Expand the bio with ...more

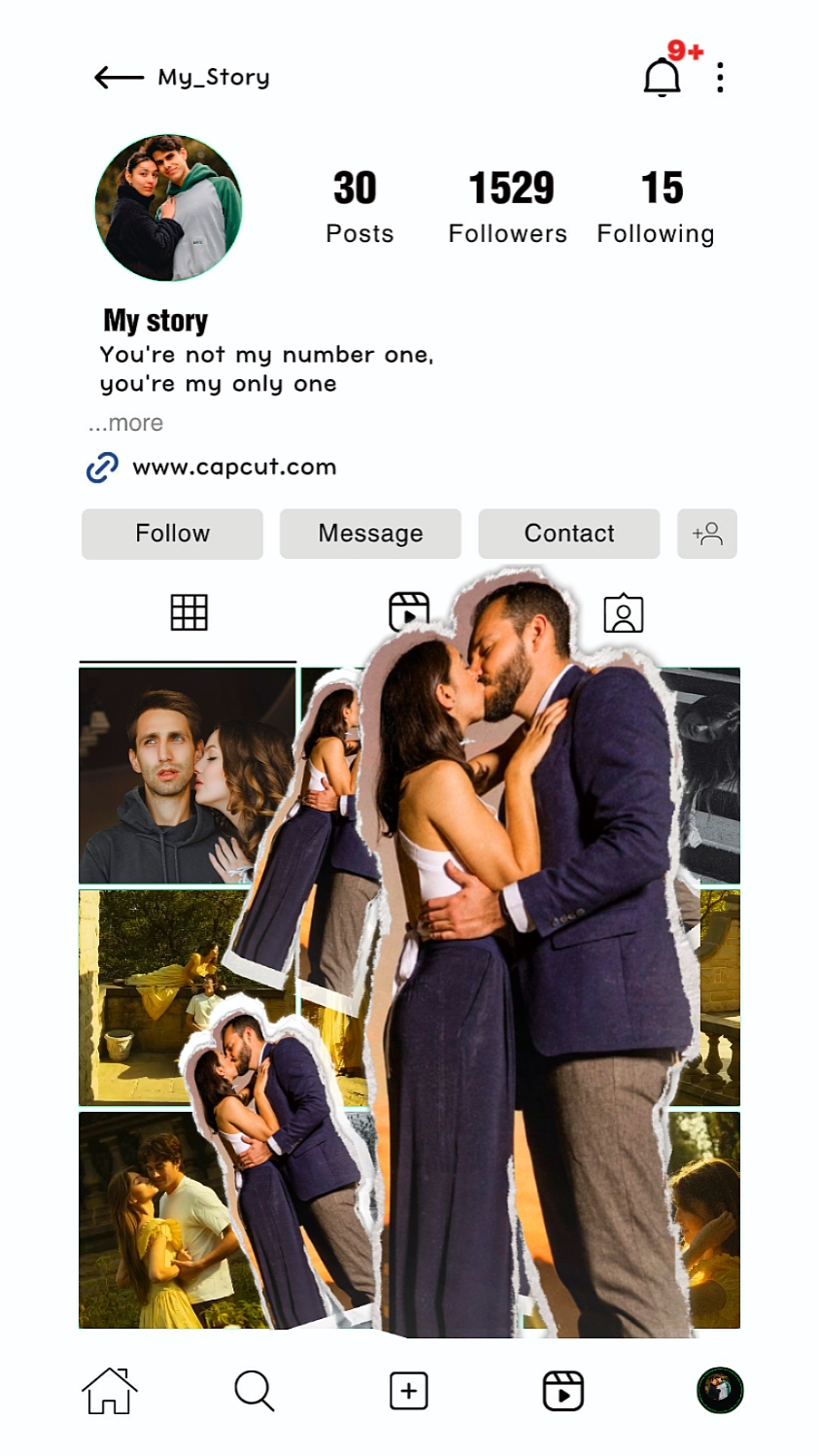[125, 423]
